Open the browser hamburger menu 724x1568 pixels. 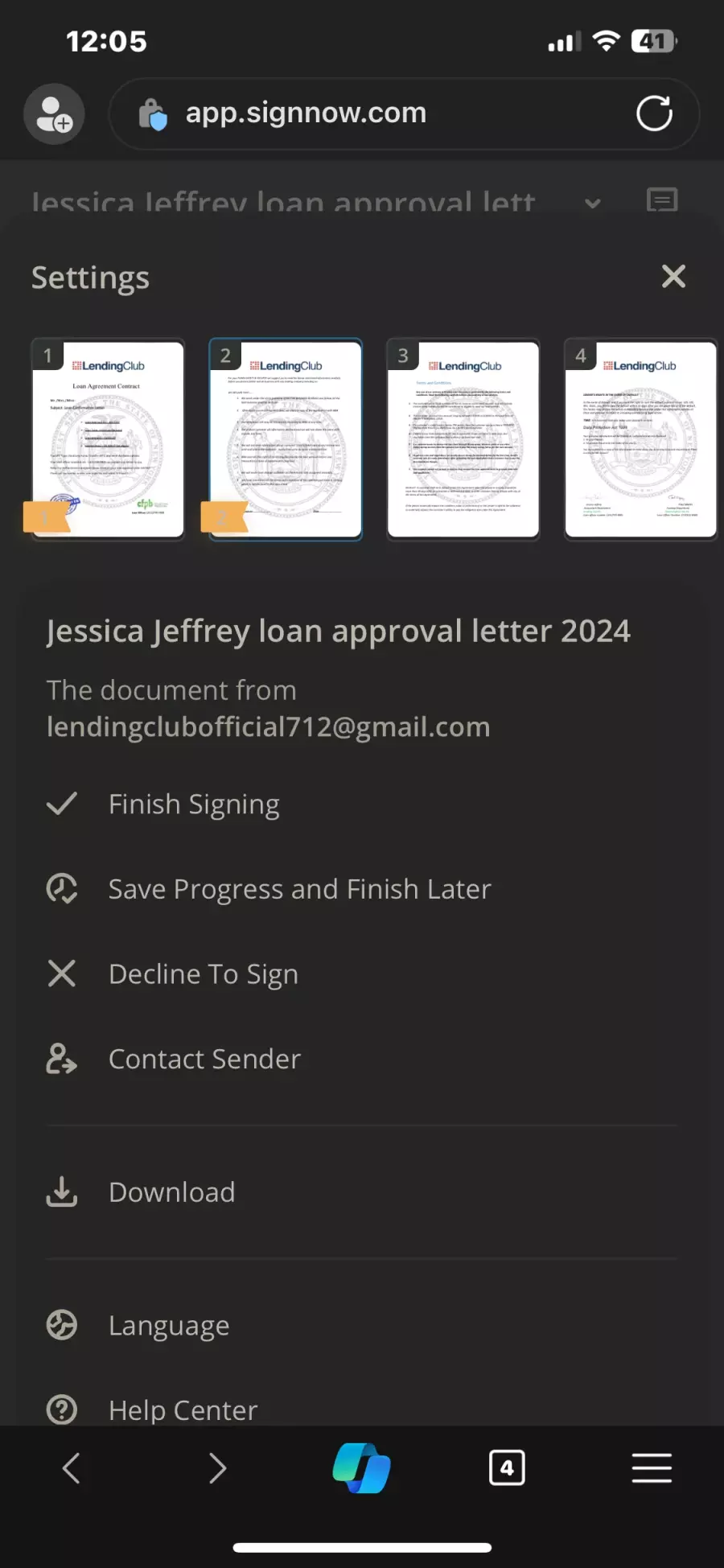652,1468
